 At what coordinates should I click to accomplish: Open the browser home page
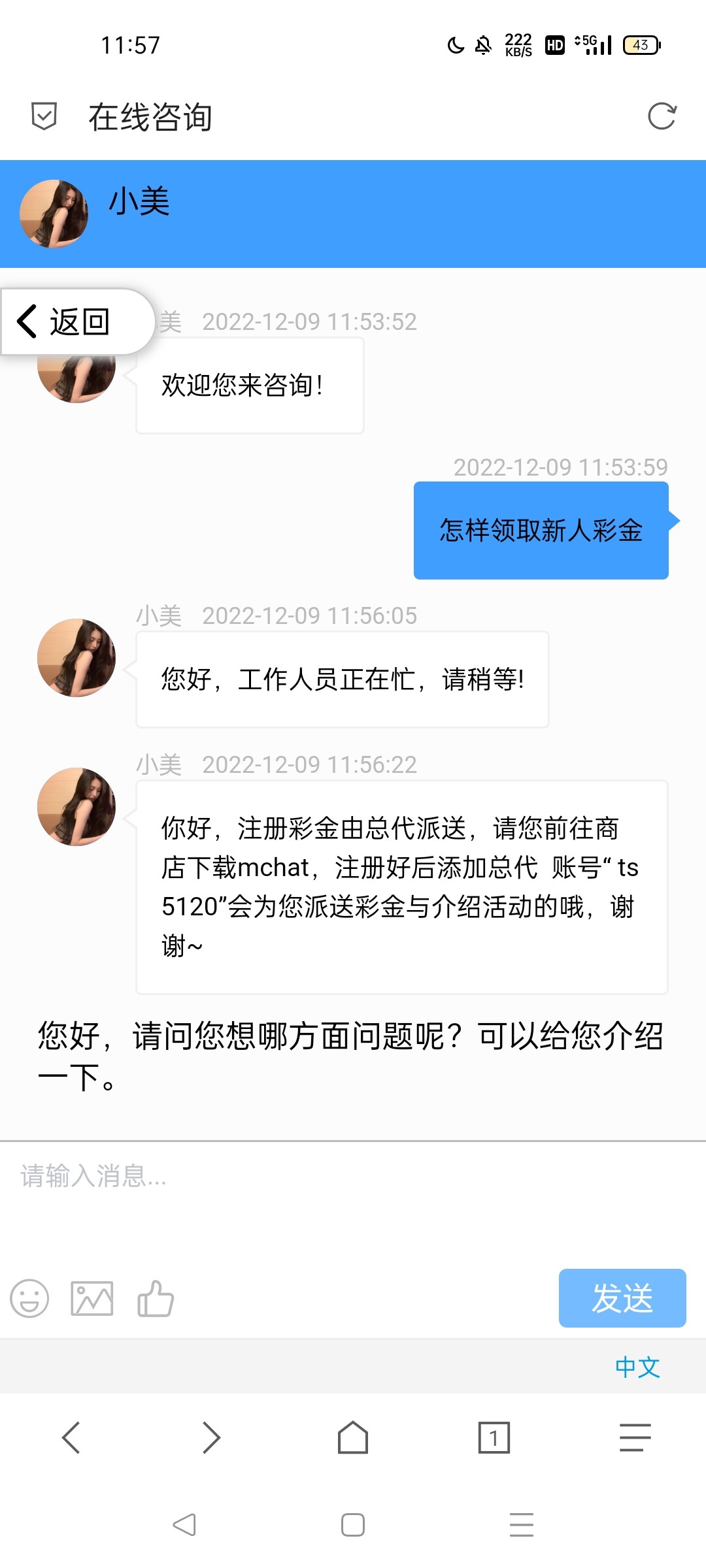353,1437
